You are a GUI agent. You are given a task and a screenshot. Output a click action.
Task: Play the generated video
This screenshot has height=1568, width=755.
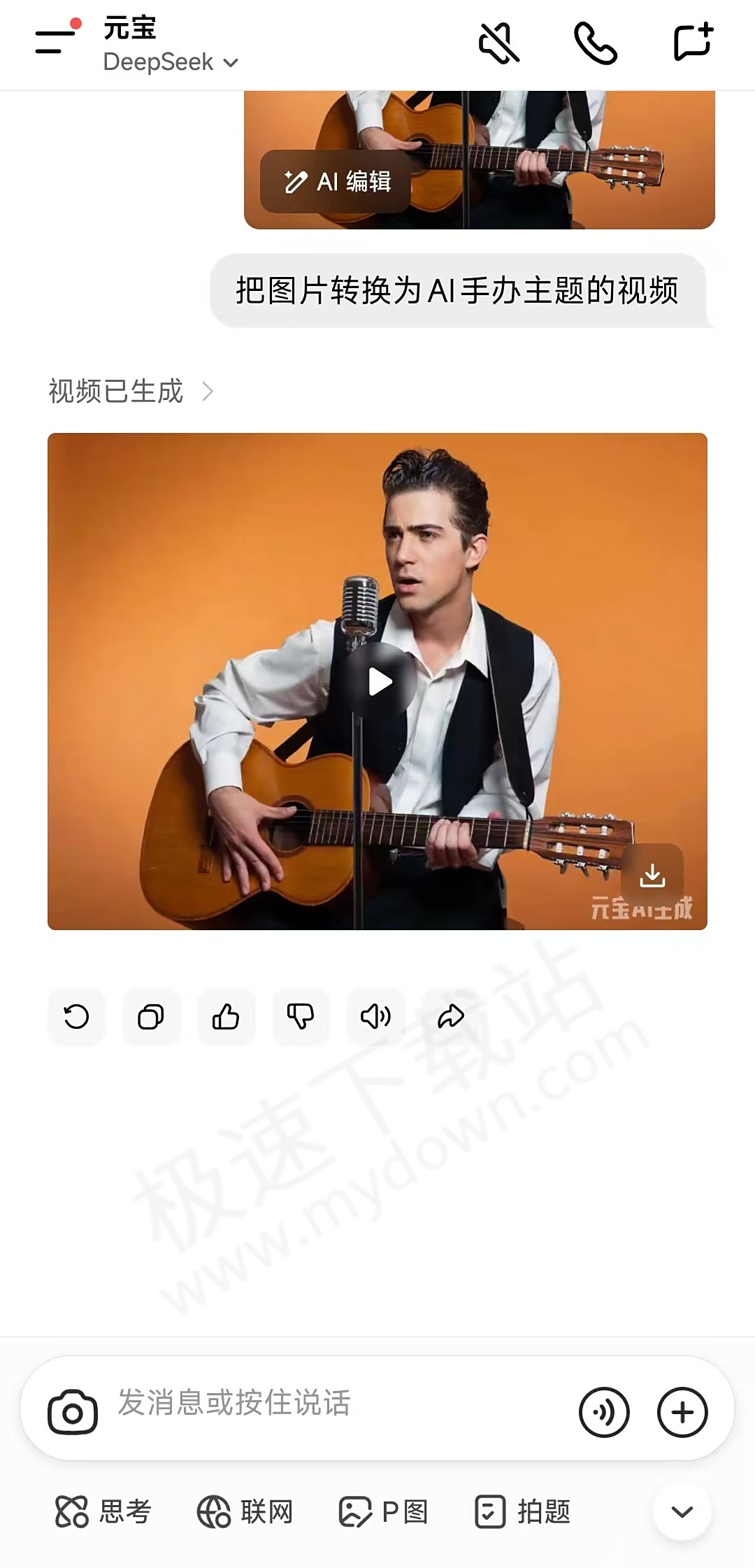pyautogui.click(x=380, y=681)
